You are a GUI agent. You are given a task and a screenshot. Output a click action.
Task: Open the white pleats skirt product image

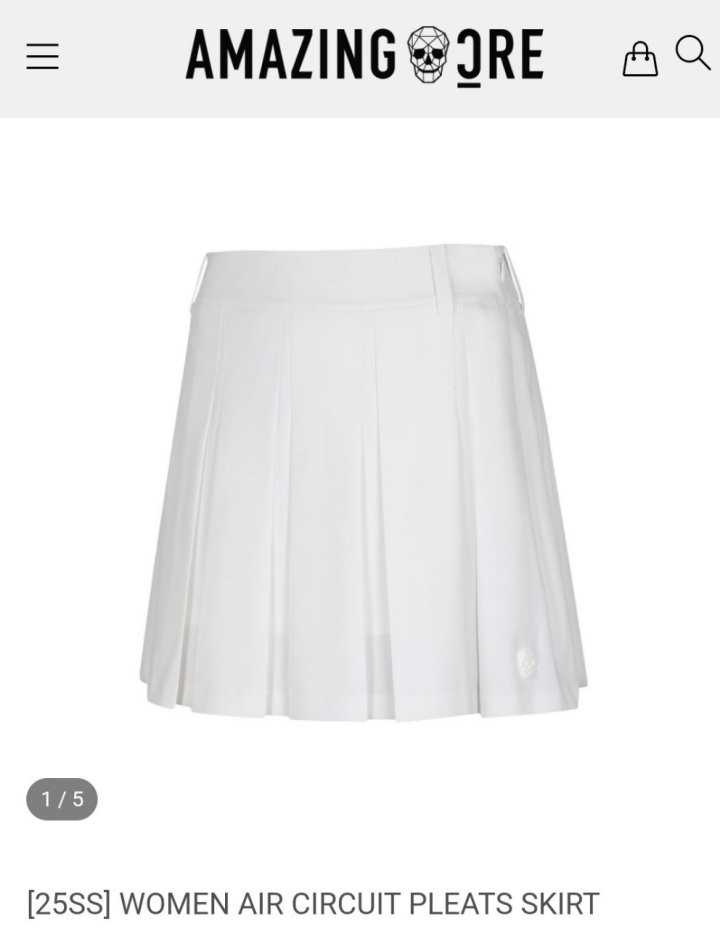click(362, 480)
